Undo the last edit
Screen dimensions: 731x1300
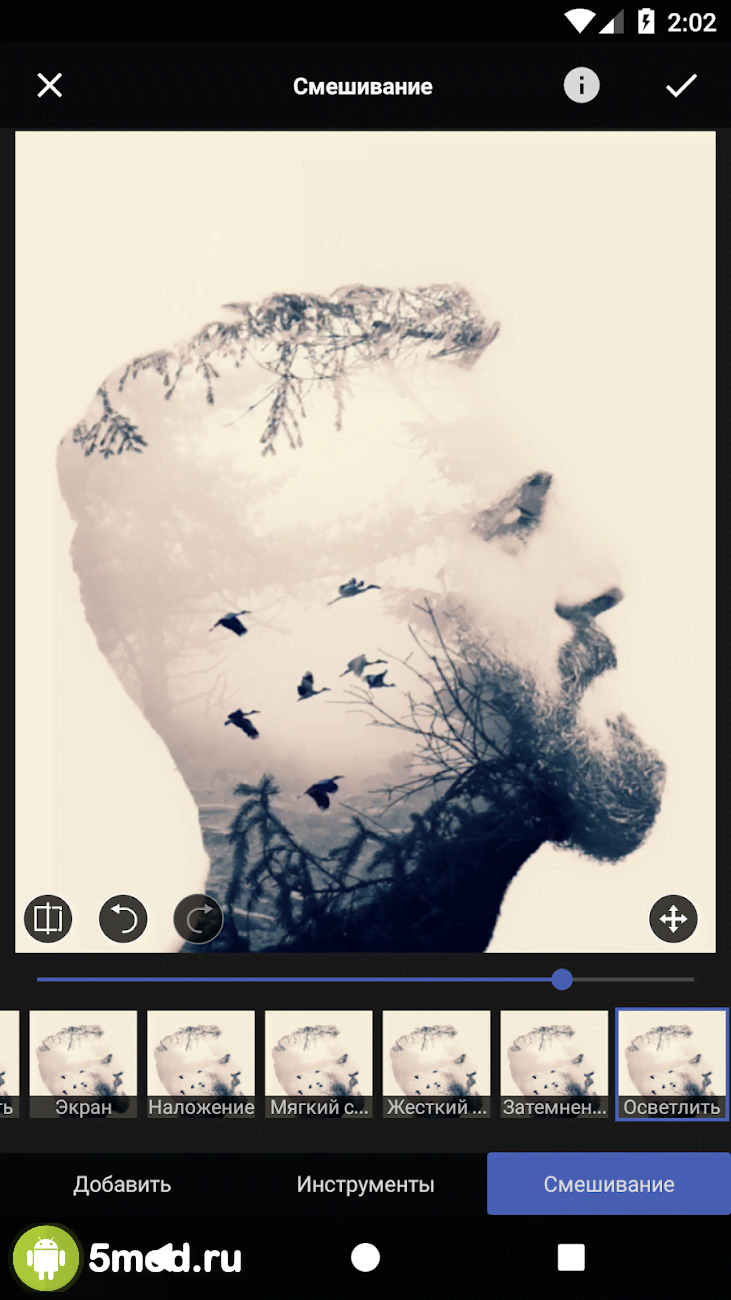123,919
